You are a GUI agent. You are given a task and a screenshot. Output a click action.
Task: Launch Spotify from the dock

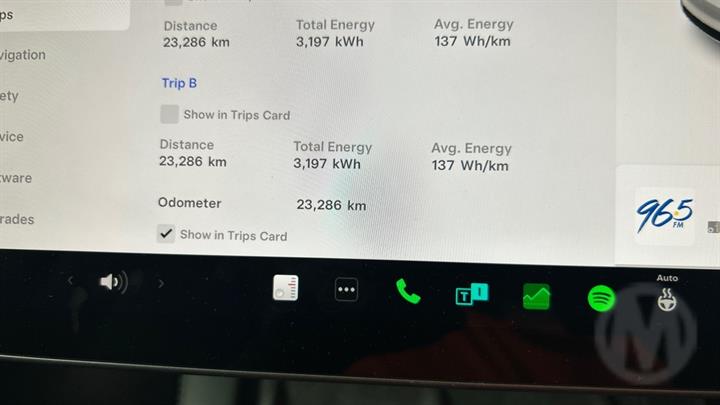601,298
